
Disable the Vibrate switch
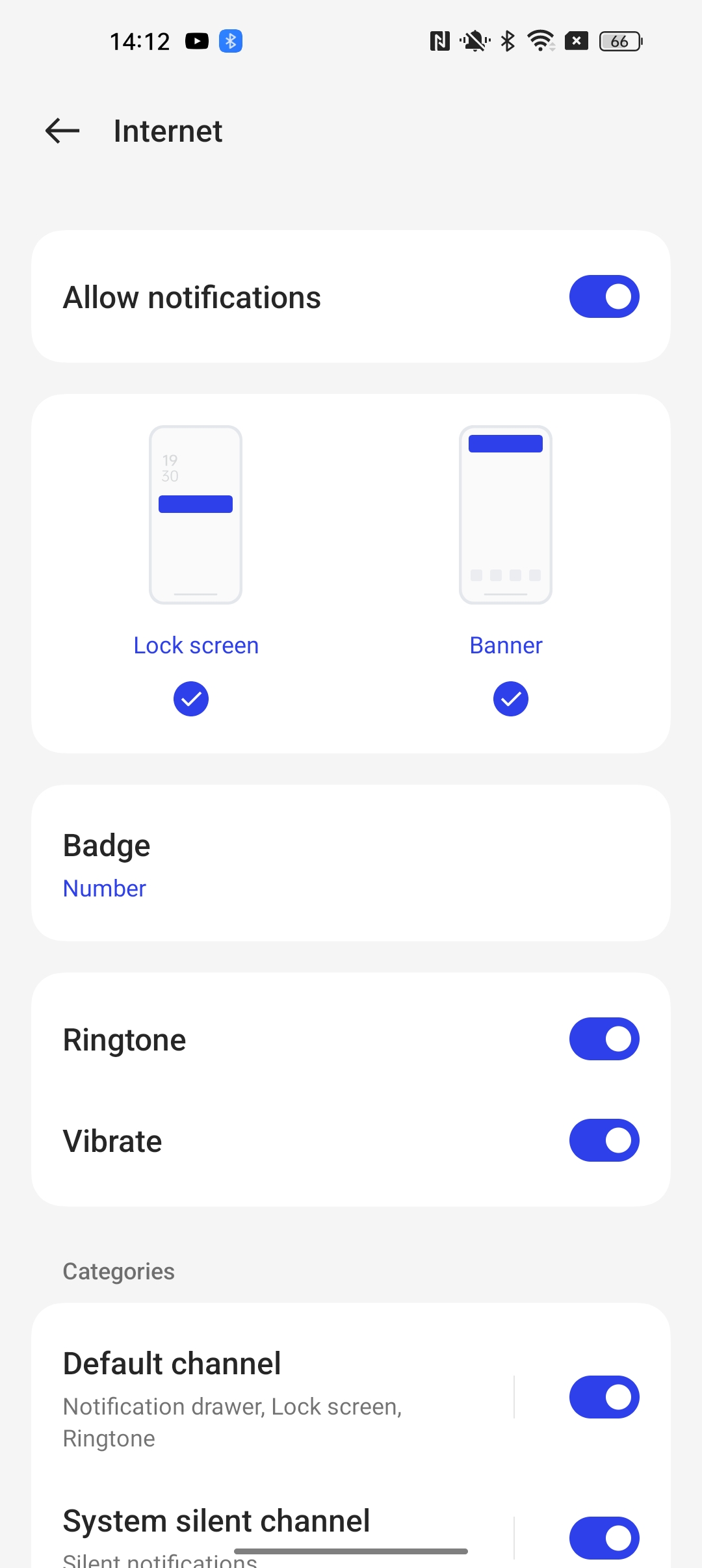(604, 1140)
